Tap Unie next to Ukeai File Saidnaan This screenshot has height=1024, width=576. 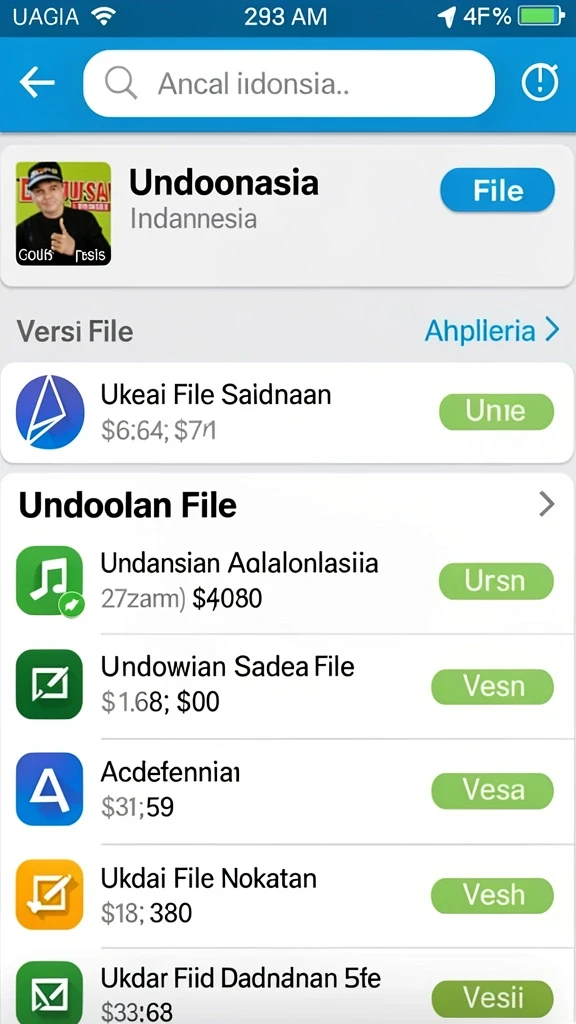click(496, 411)
